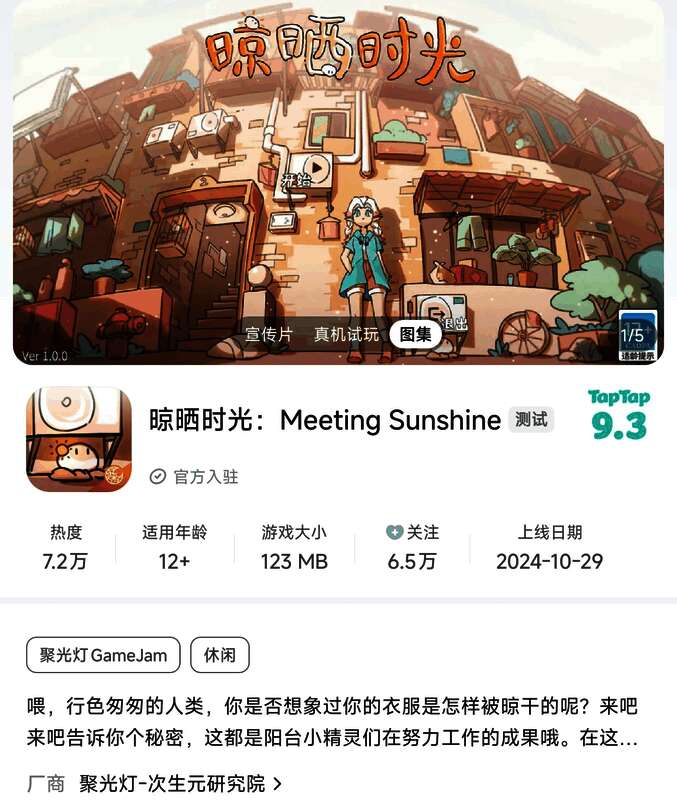Tap the 聚光灯 GameJam tag chip
Viewport: 677px width, 800px height.
click(104, 656)
